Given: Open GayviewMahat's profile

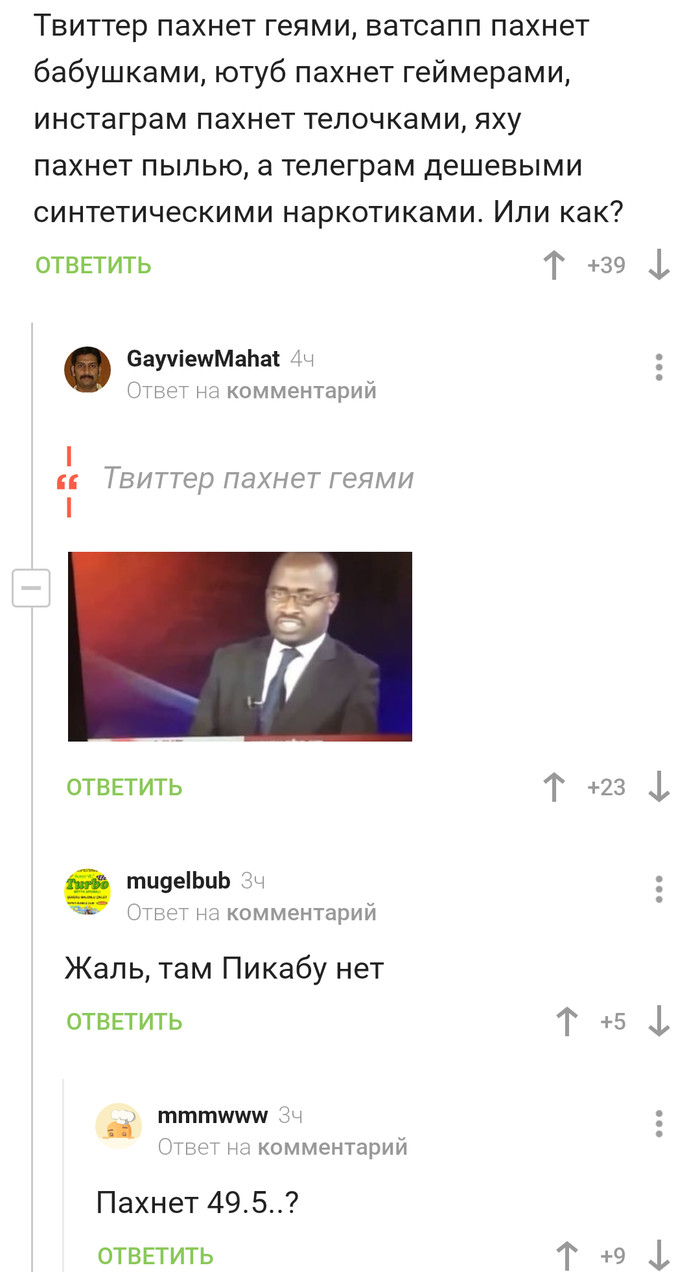Looking at the screenshot, I should click(x=203, y=359).
